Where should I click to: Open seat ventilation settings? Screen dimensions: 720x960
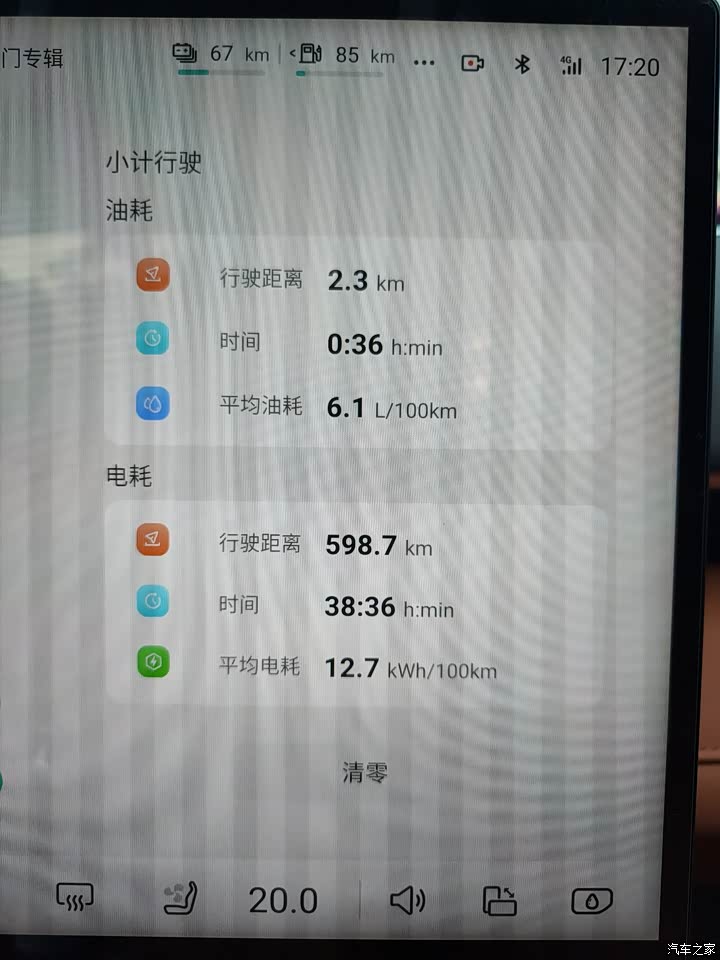pos(181,898)
